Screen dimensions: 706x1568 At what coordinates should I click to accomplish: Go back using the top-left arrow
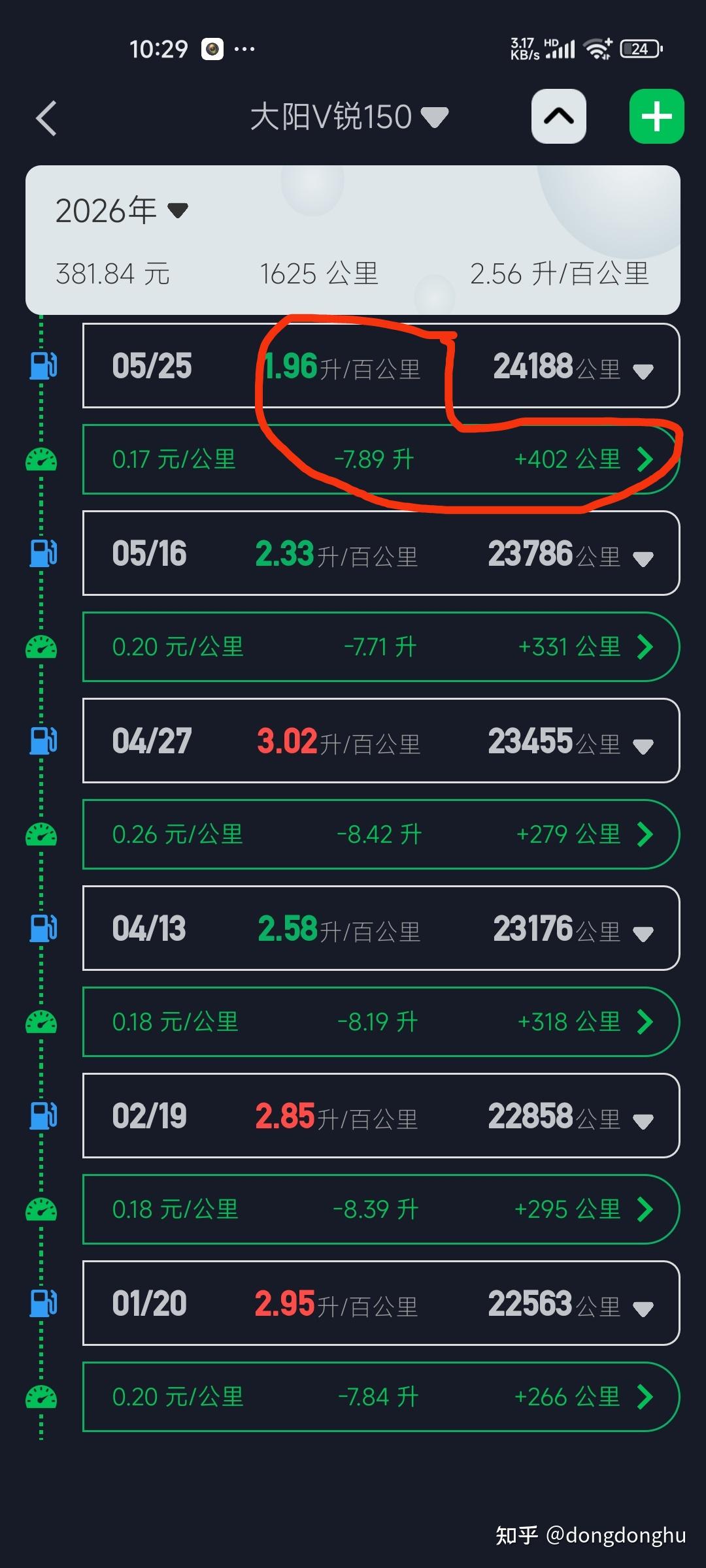(x=46, y=118)
